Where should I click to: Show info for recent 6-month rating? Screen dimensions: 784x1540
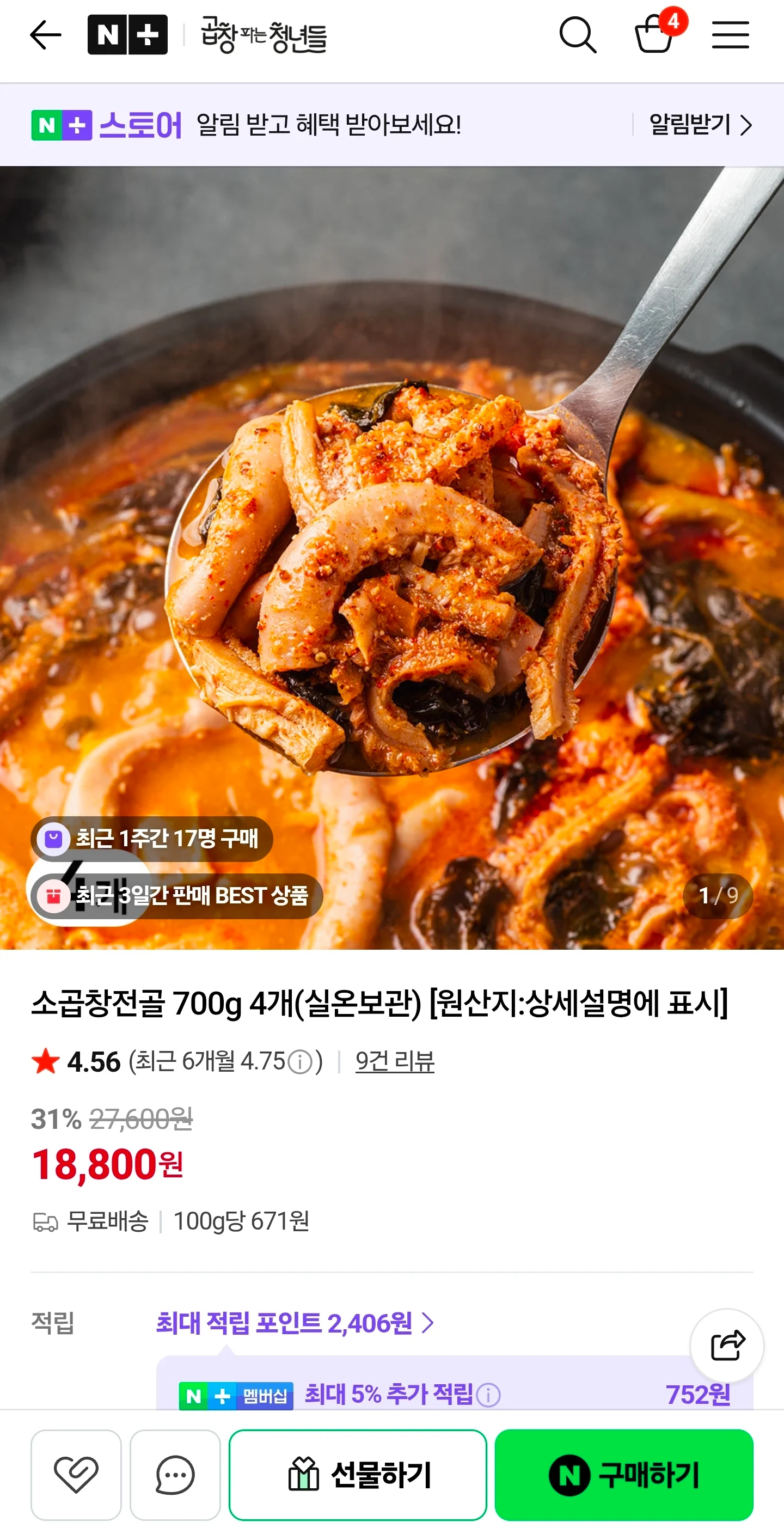pyautogui.click(x=300, y=1062)
